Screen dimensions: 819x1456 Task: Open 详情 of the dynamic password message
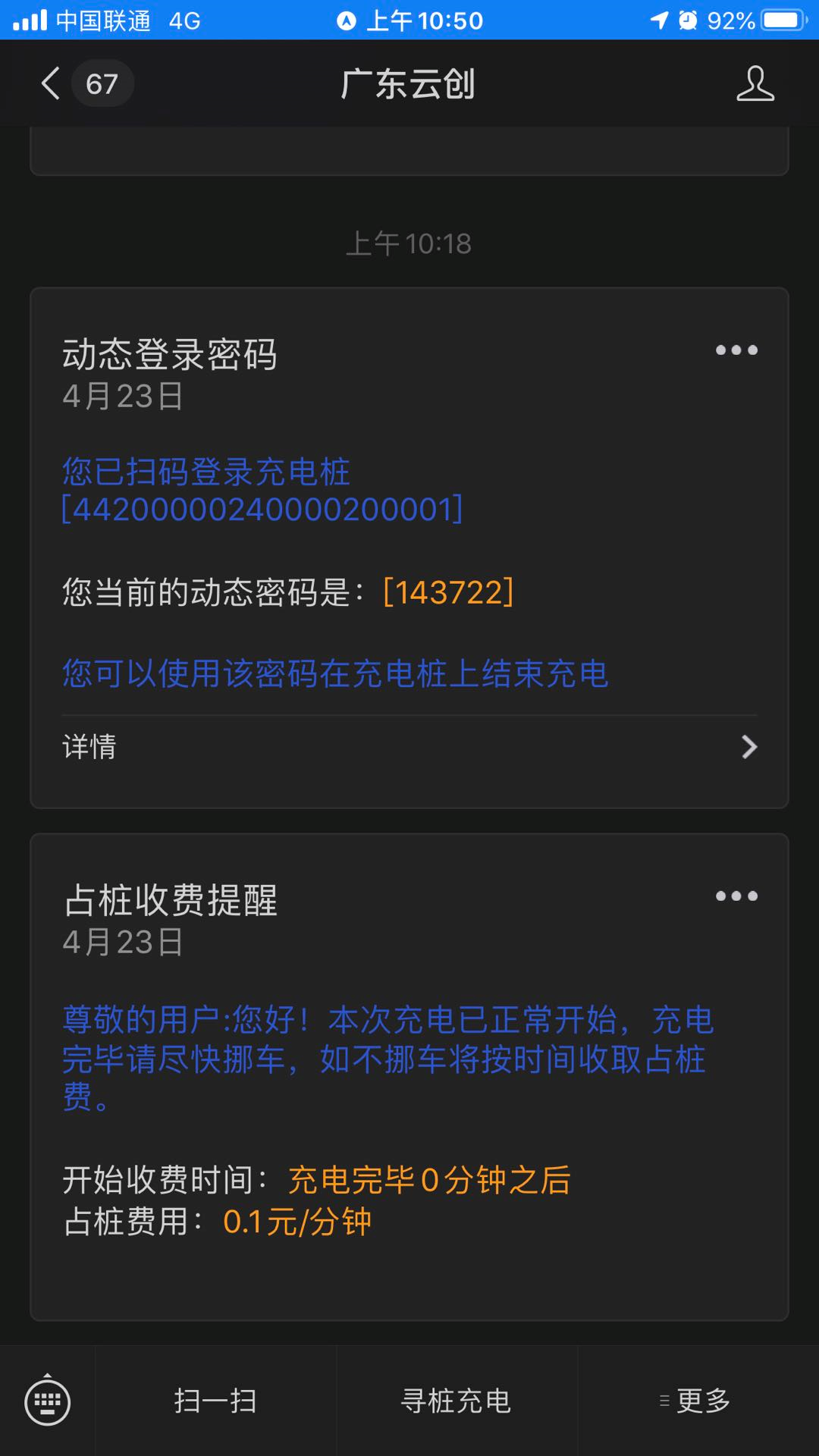(409, 747)
